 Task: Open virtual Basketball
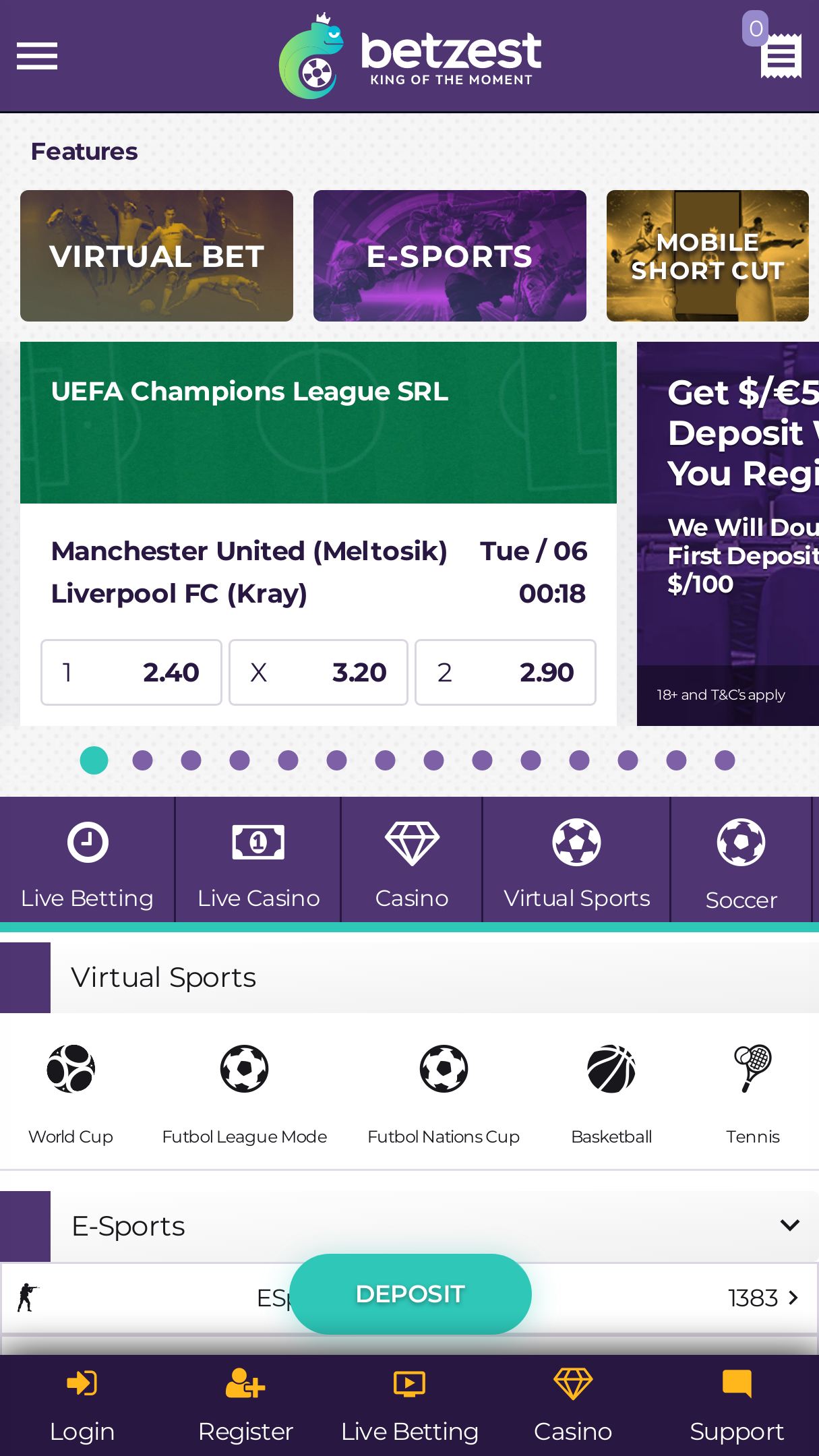pos(611,1093)
